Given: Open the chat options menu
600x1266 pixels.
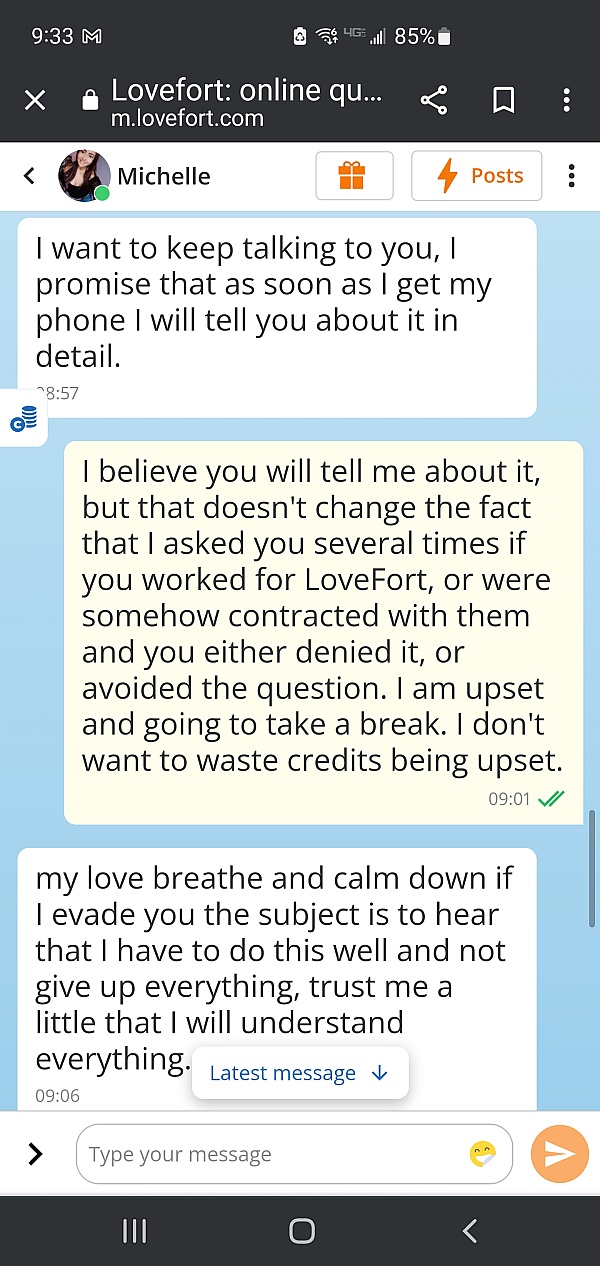Looking at the screenshot, I should (x=571, y=176).
